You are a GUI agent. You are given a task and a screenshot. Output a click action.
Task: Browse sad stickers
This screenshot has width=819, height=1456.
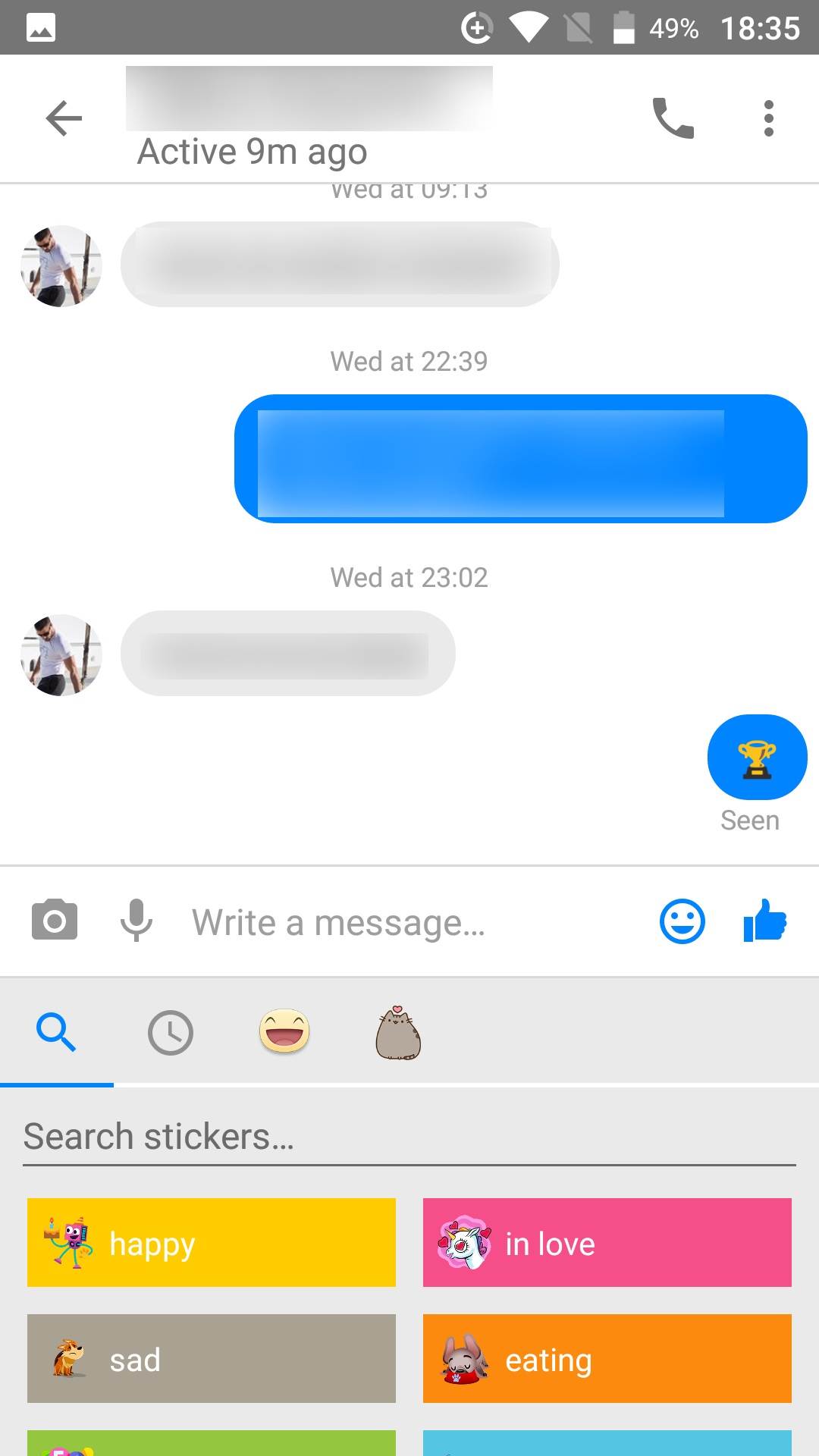click(x=212, y=1359)
